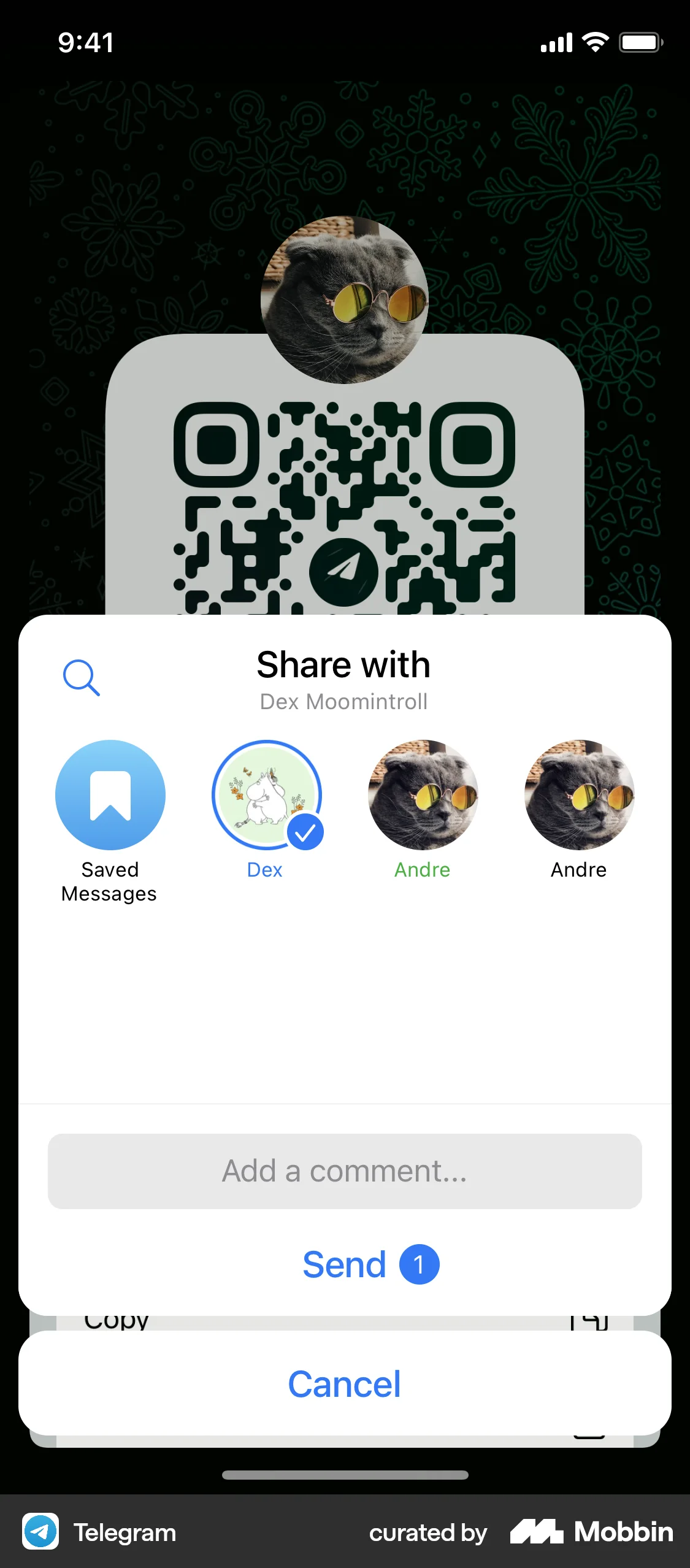690x1568 pixels.
Task: Send the QR code to selected recipients
Action: tap(345, 1264)
